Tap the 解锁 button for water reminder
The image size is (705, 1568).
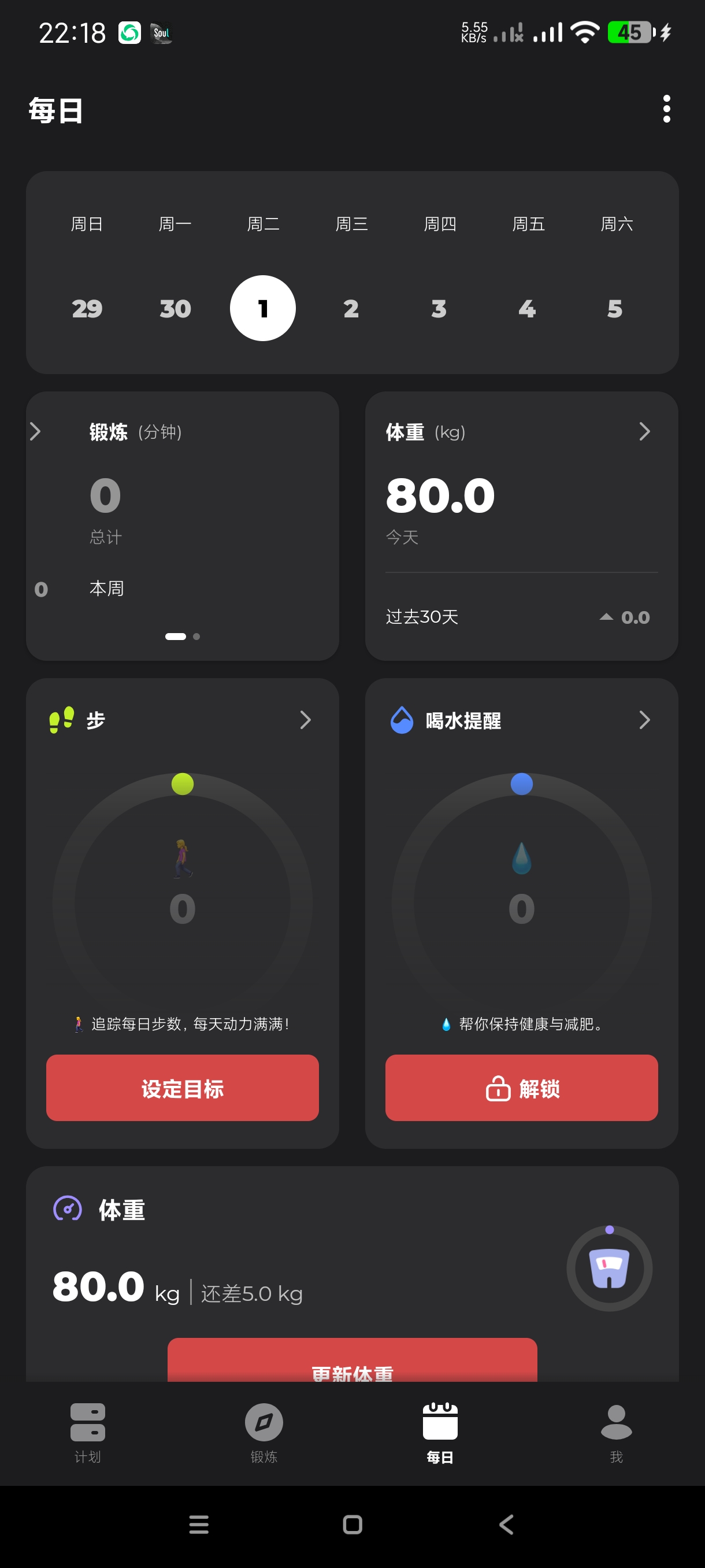pyautogui.click(x=521, y=1088)
